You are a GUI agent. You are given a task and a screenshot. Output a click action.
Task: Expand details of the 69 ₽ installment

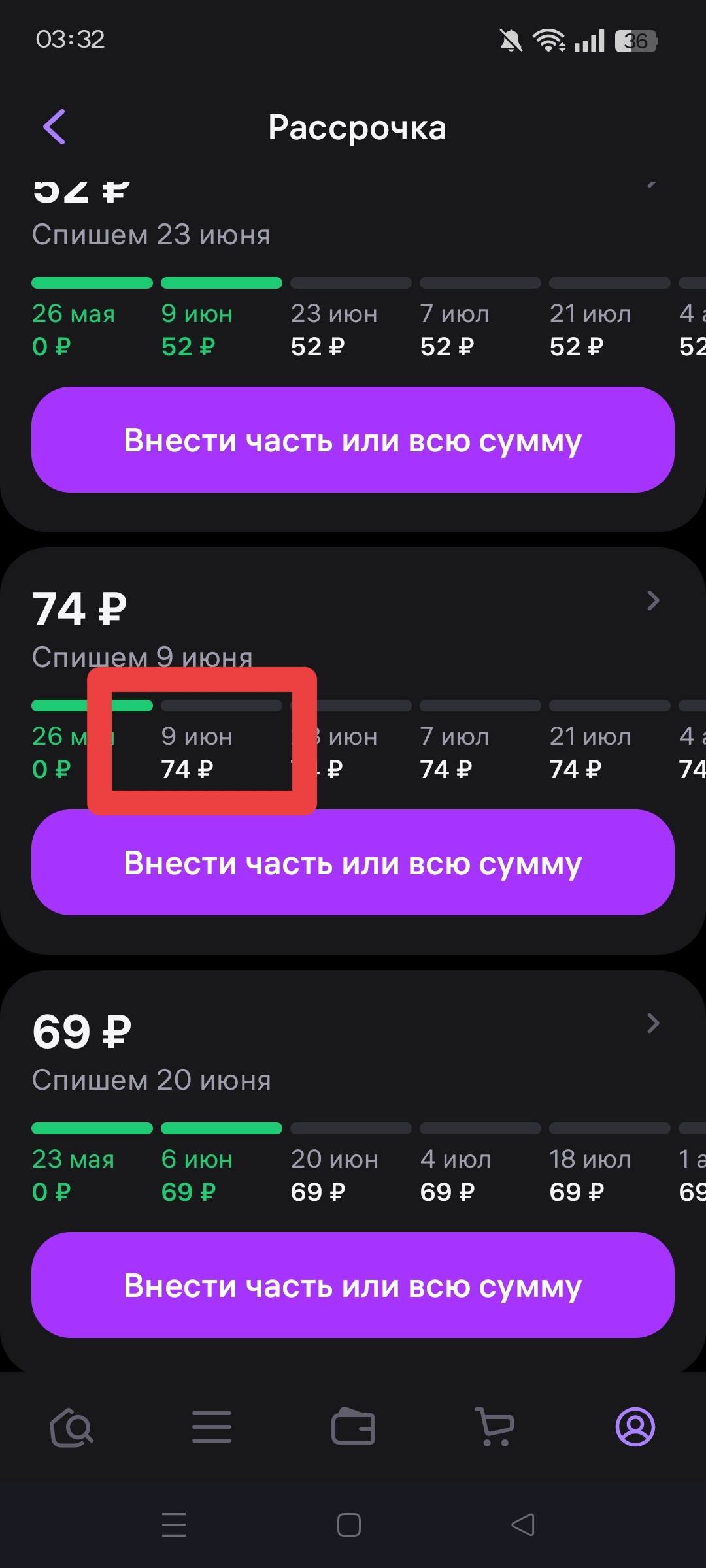(x=654, y=1023)
